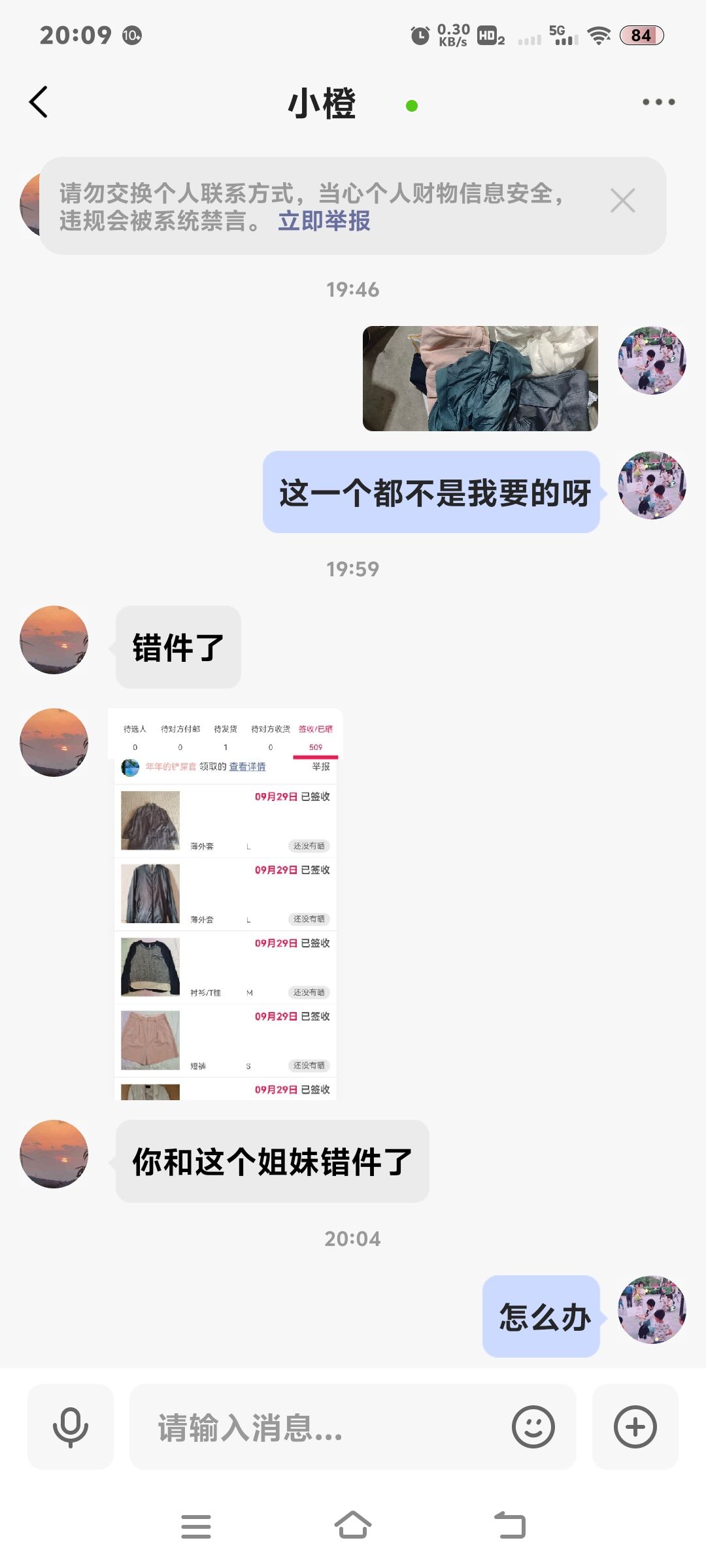Open my avatar beside 怎么办

click(x=652, y=1310)
